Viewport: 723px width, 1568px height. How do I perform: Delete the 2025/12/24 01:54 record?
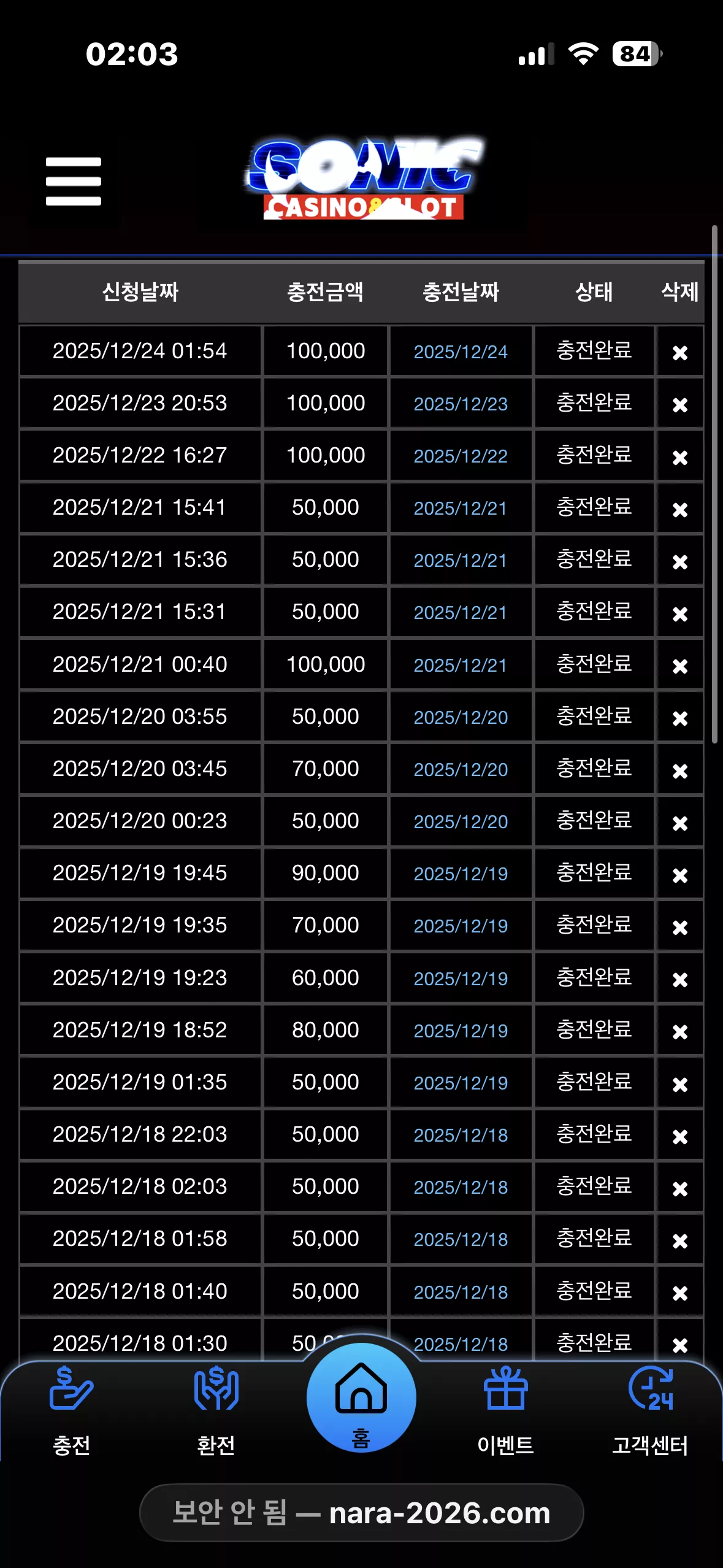[679, 352]
